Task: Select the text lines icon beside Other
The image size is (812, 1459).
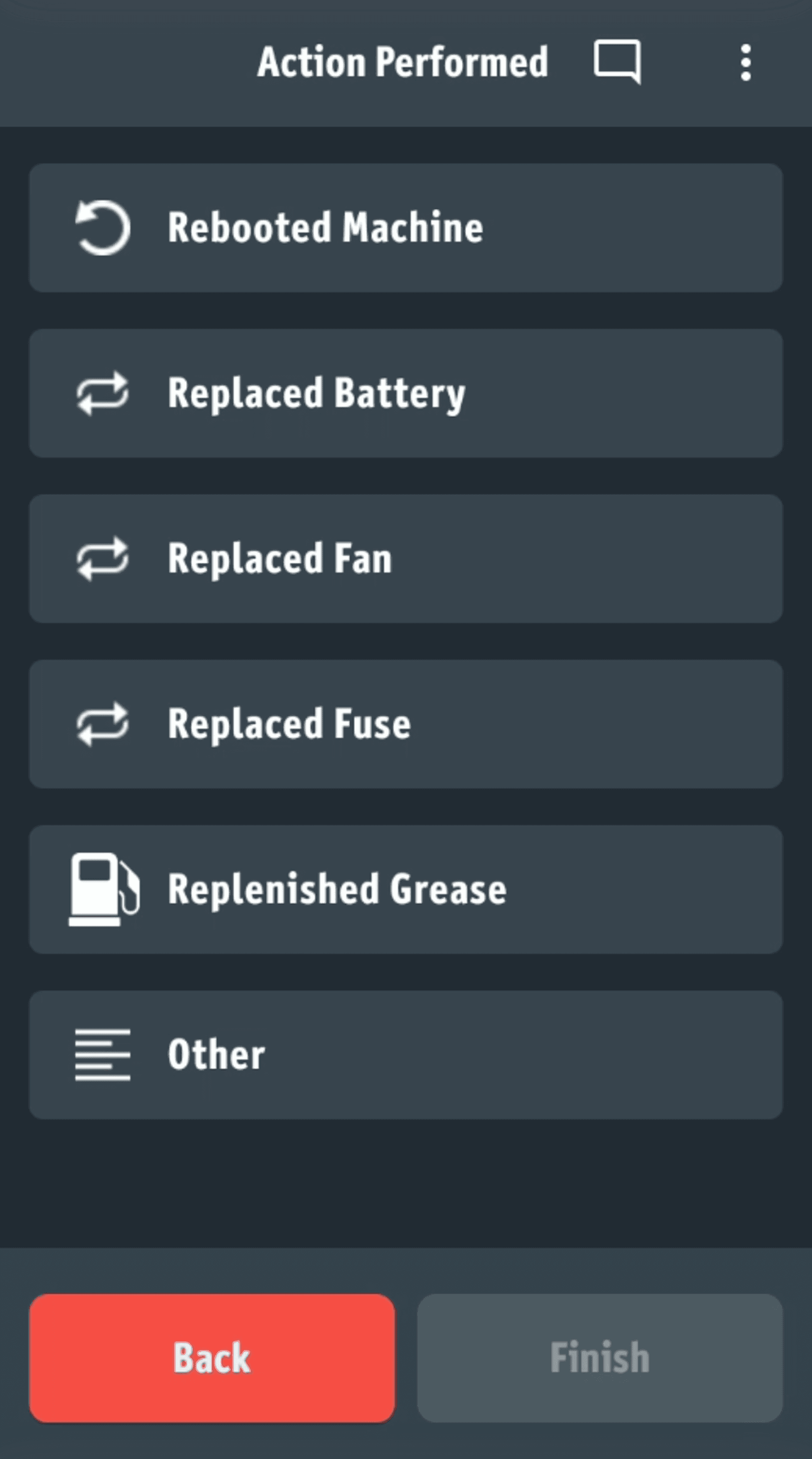Action: pos(103,1054)
